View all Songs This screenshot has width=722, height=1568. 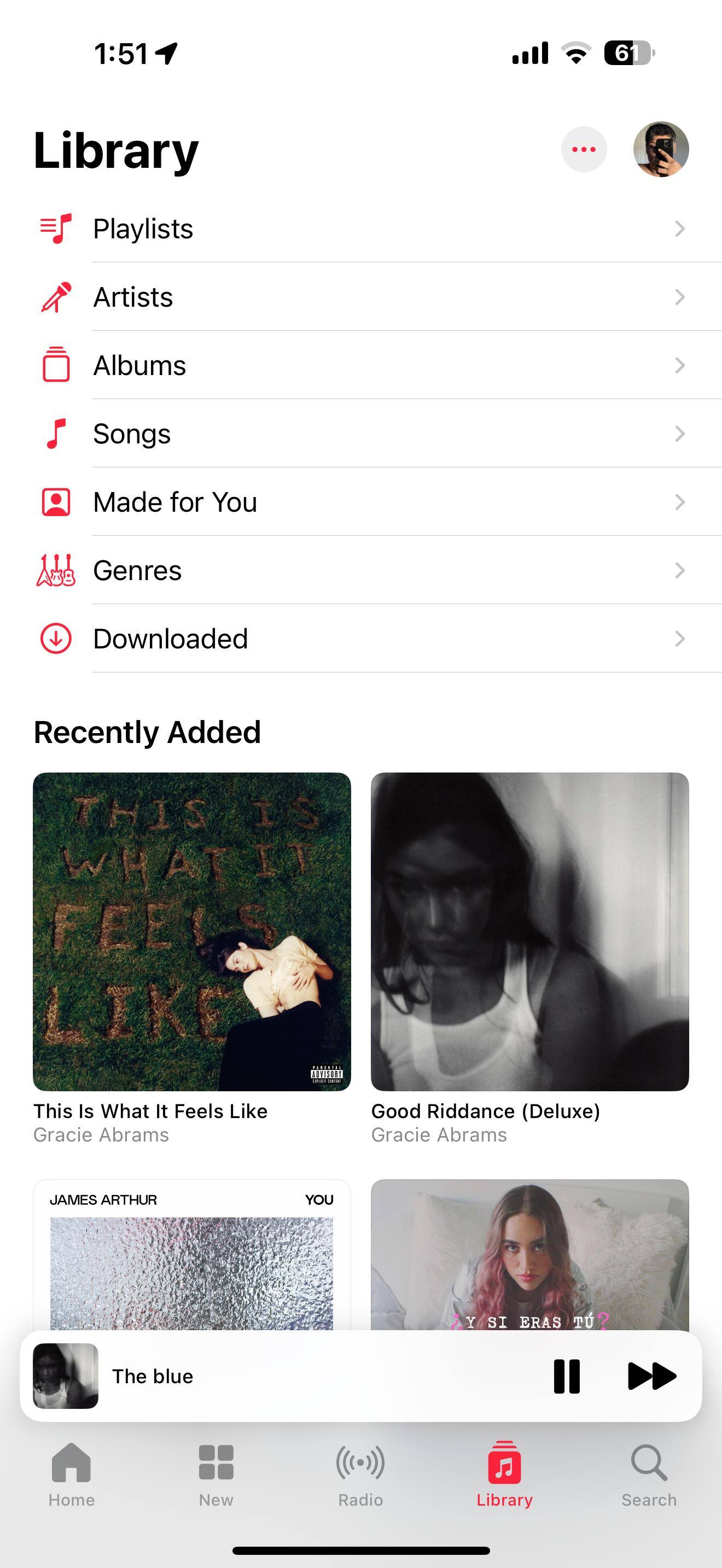tap(360, 434)
